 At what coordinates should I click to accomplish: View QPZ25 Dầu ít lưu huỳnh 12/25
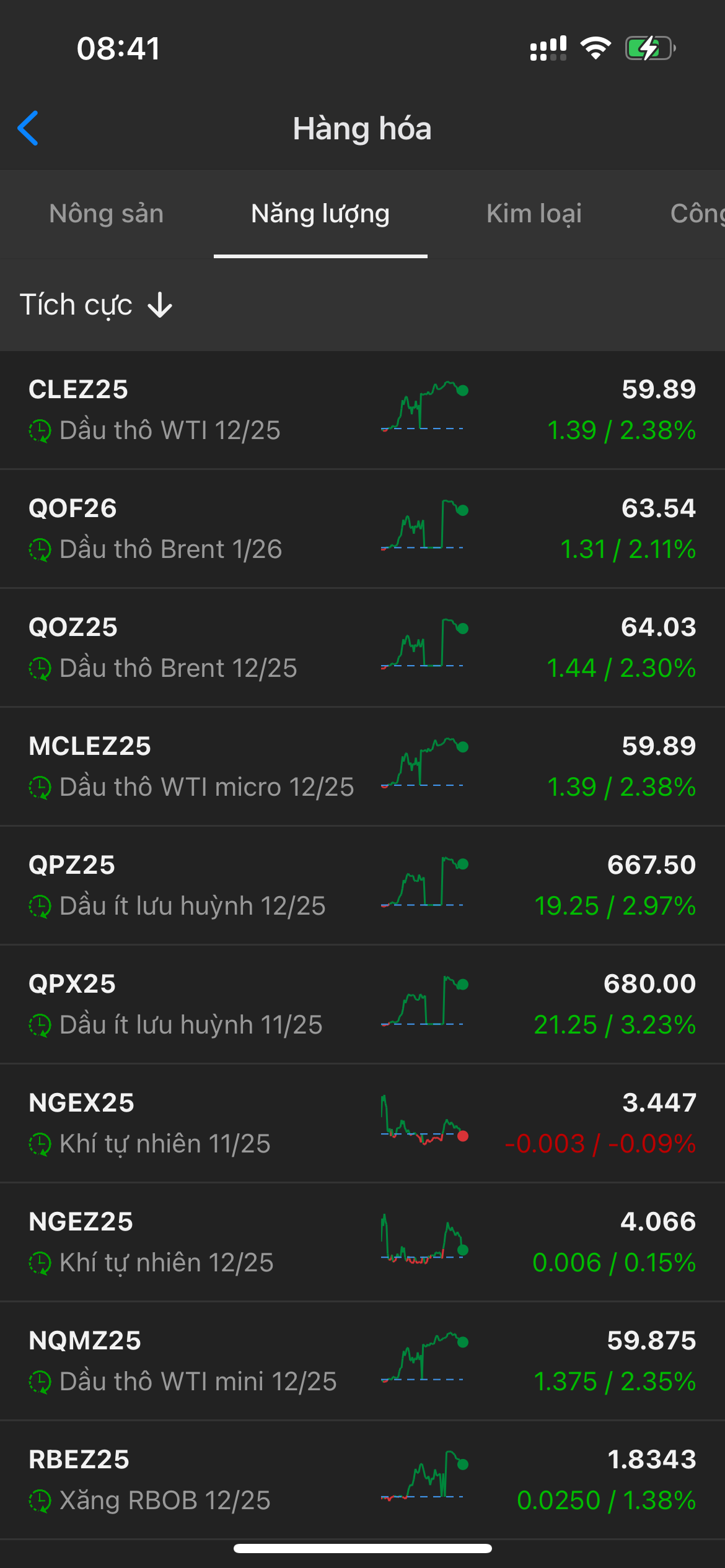point(362,885)
